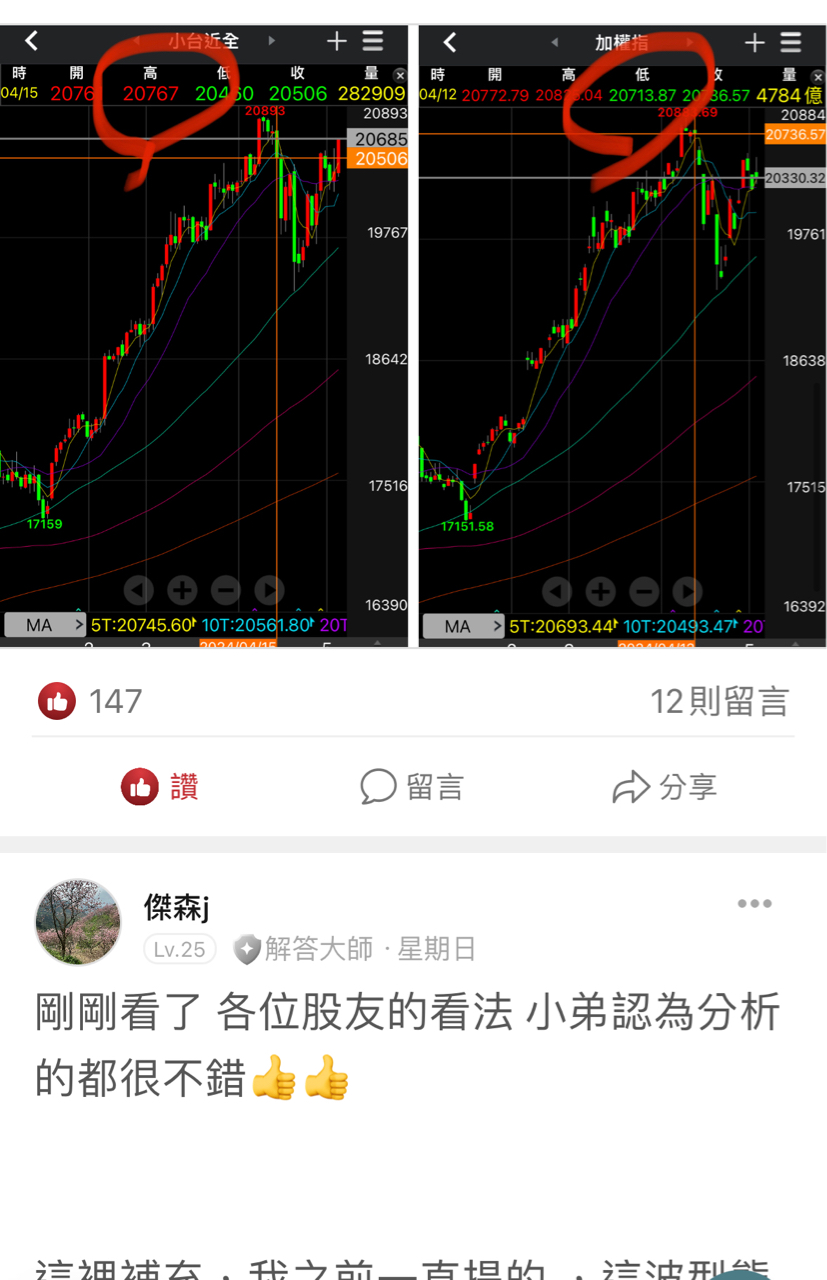
Task: Add indicator with plus icon above 小台近全 chart
Action: [x=336, y=42]
